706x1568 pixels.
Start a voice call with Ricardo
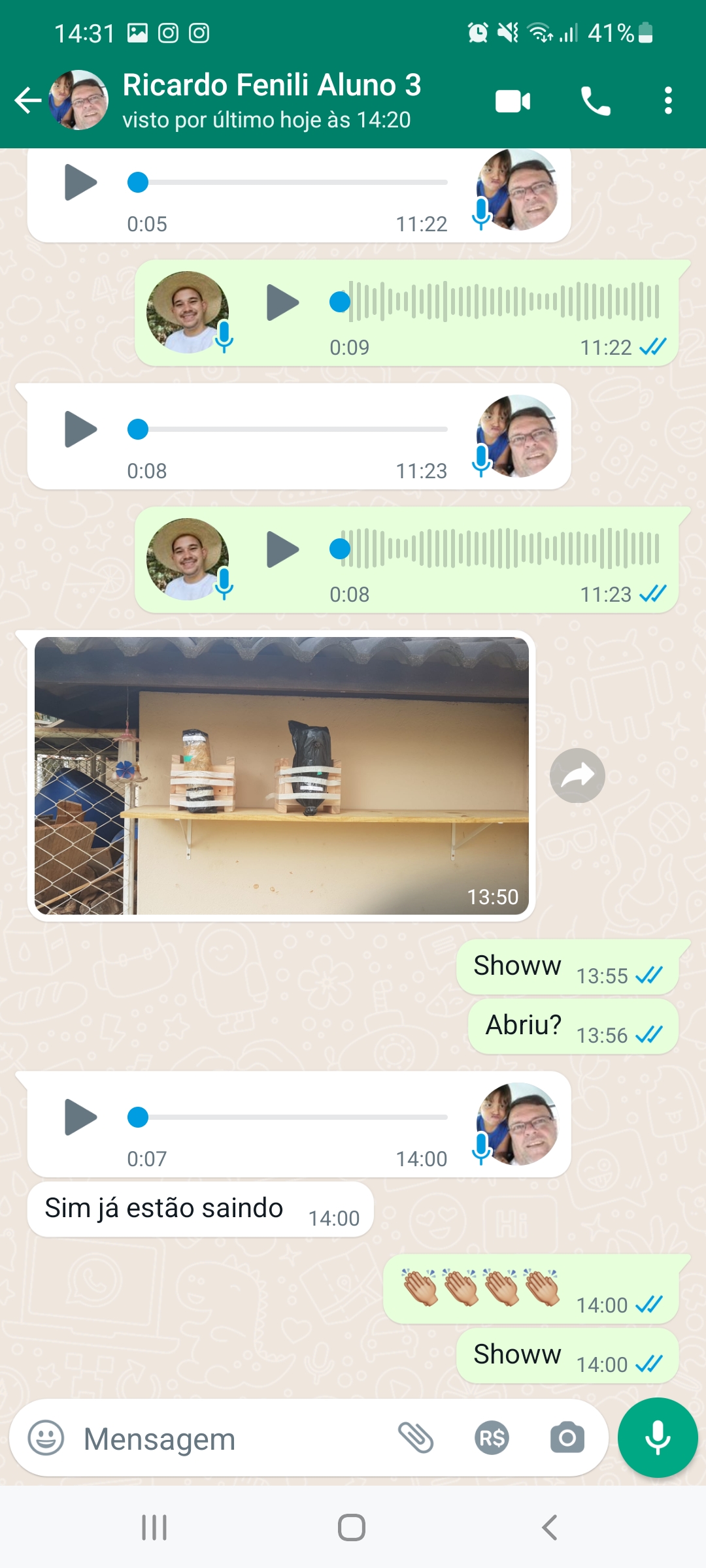click(x=596, y=101)
